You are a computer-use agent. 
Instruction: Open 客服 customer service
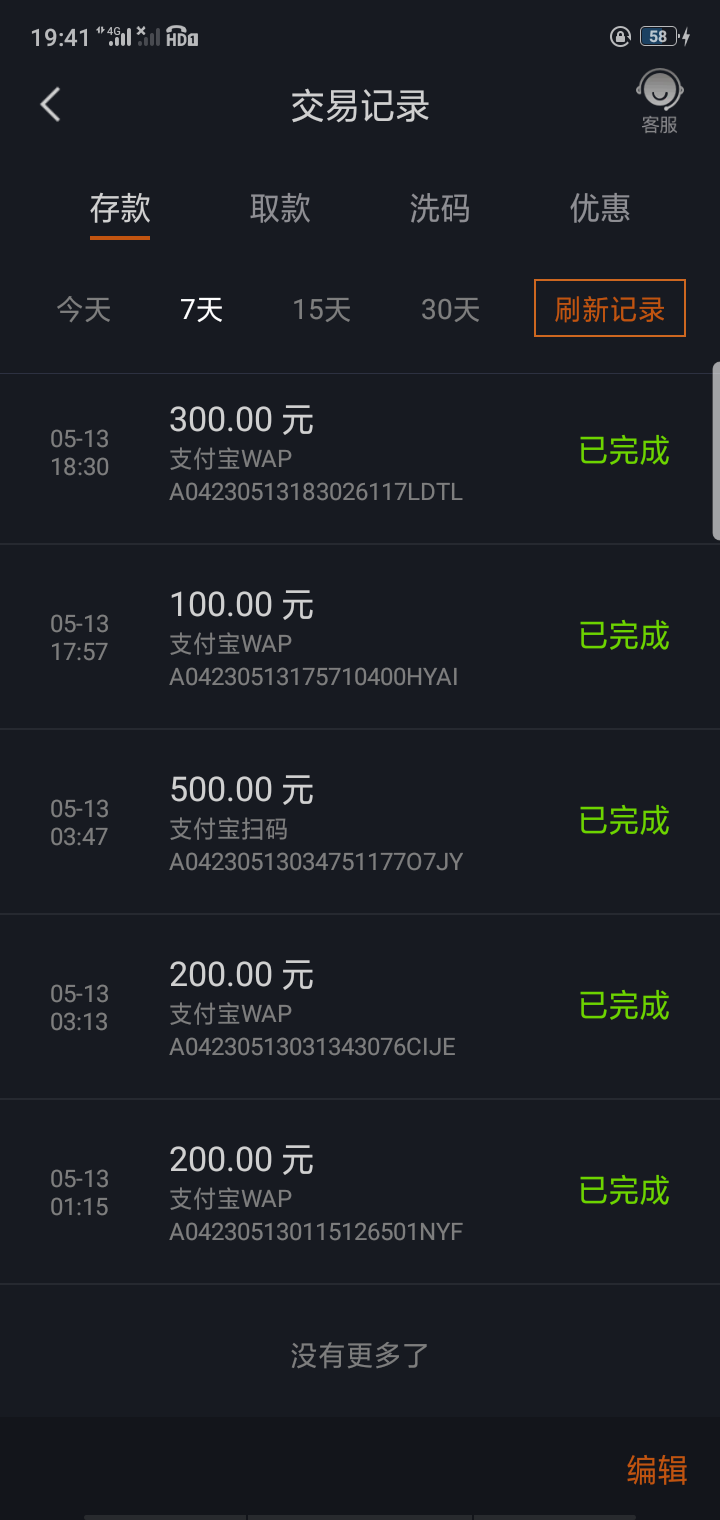click(x=659, y=102)
